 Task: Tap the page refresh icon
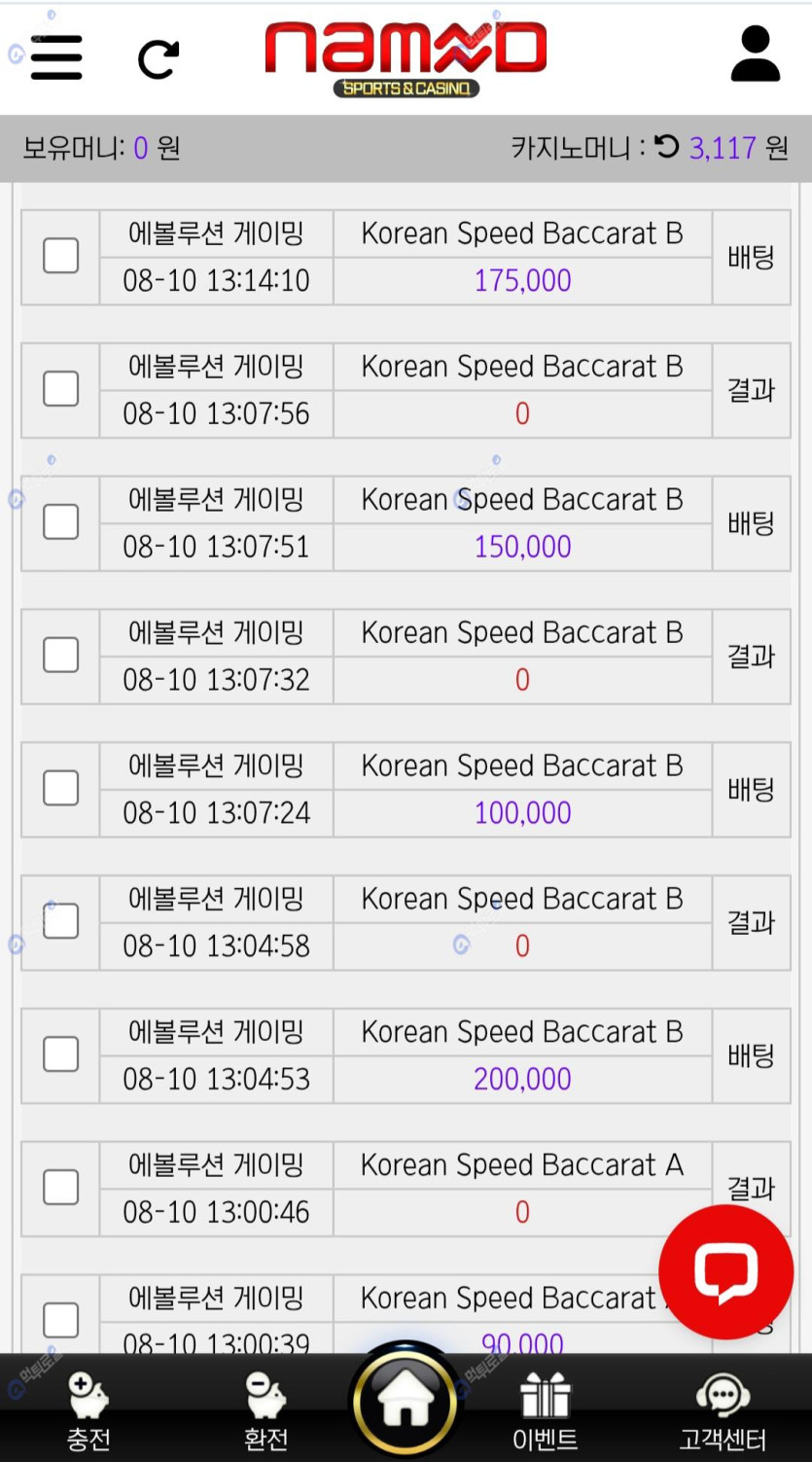158,59
